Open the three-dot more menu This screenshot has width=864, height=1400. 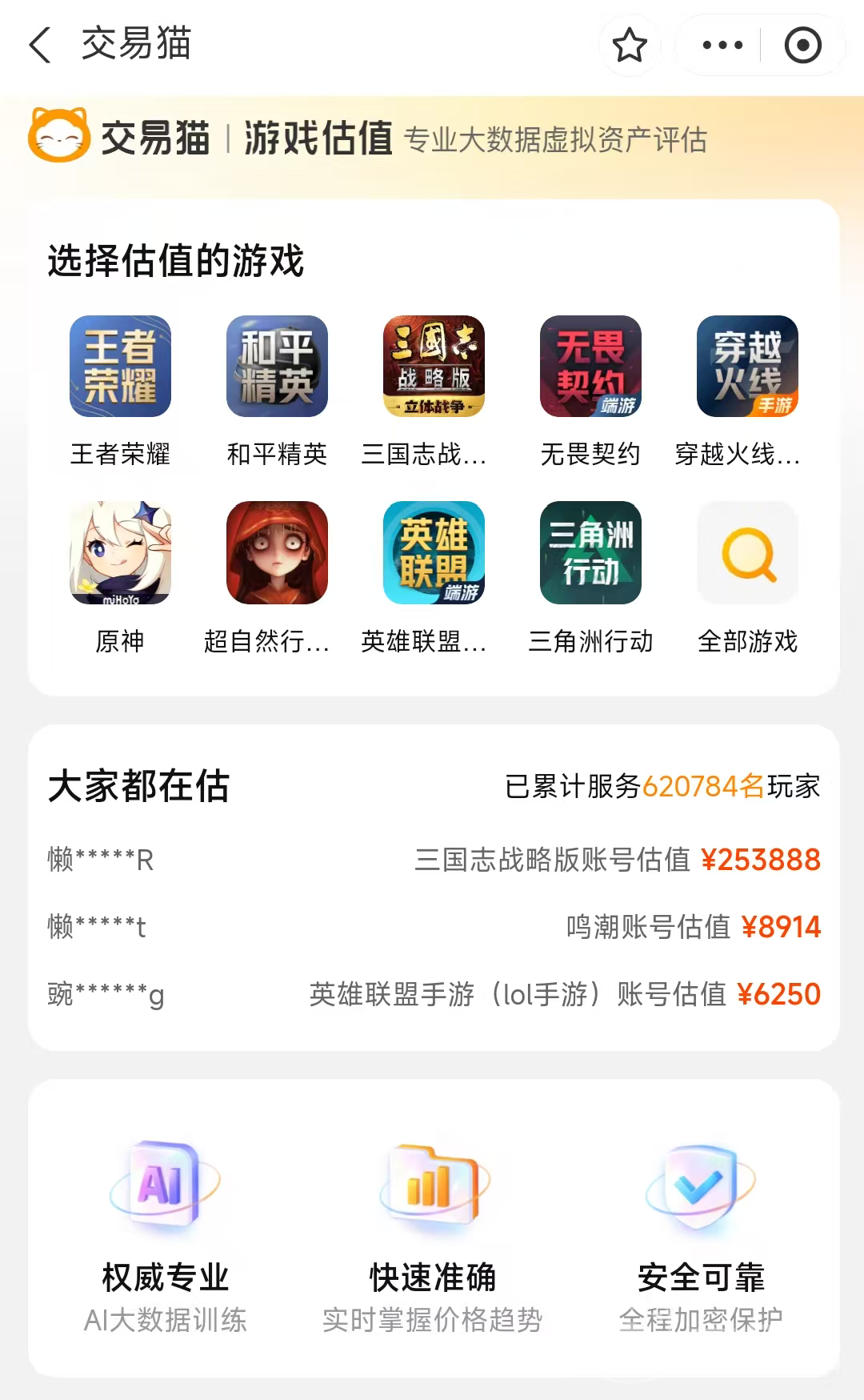coord(722,45)
